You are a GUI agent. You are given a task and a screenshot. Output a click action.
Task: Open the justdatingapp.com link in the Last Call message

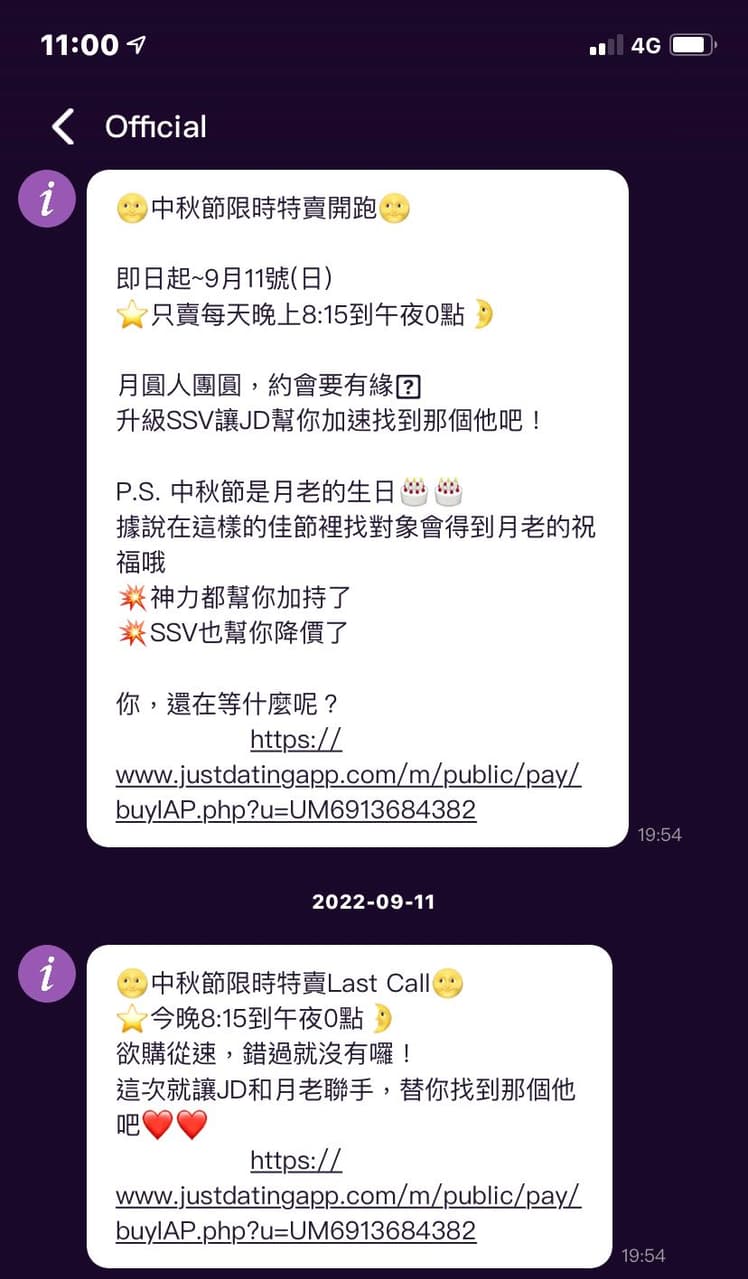pyautogui.click(x=348, y=1196)
